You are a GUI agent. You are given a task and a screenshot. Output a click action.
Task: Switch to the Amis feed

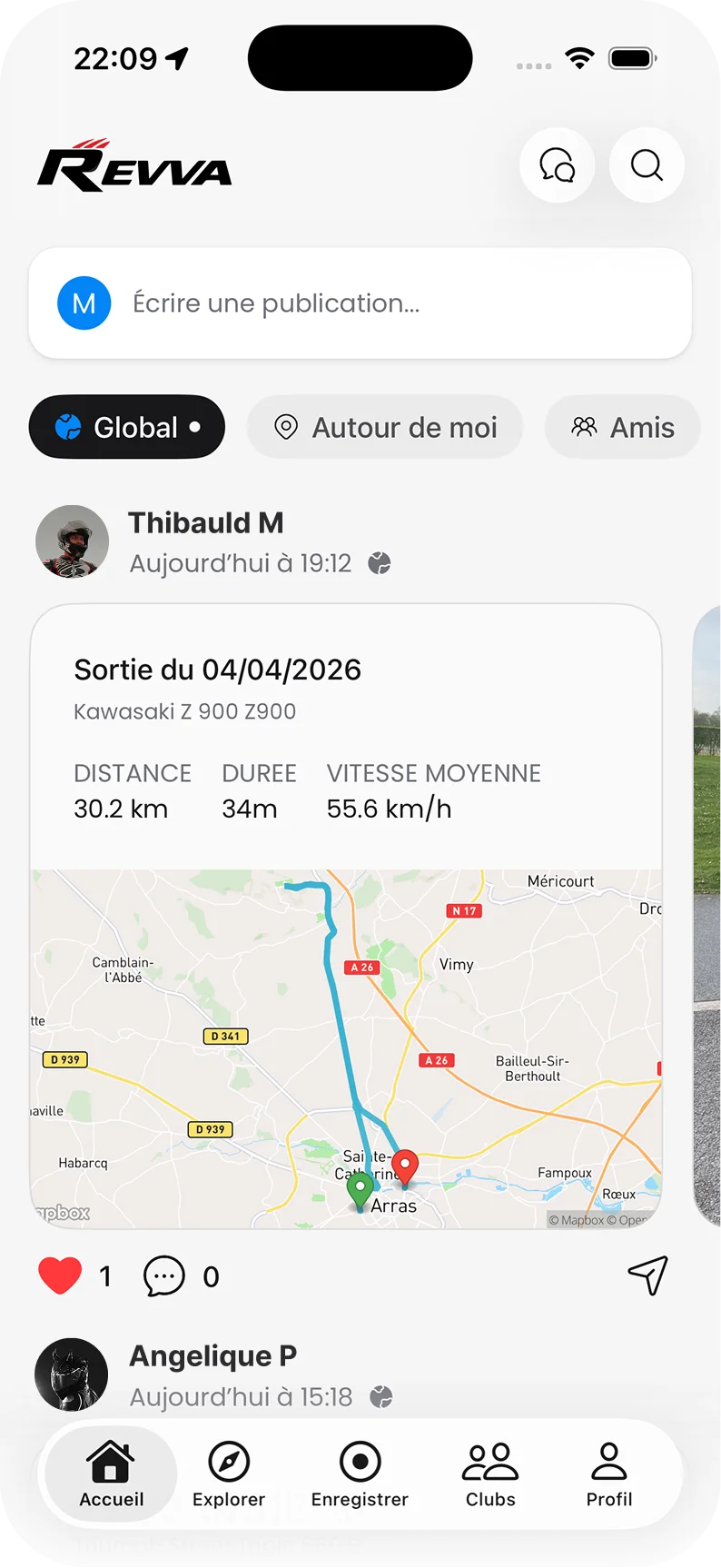(x=623, y=427)
